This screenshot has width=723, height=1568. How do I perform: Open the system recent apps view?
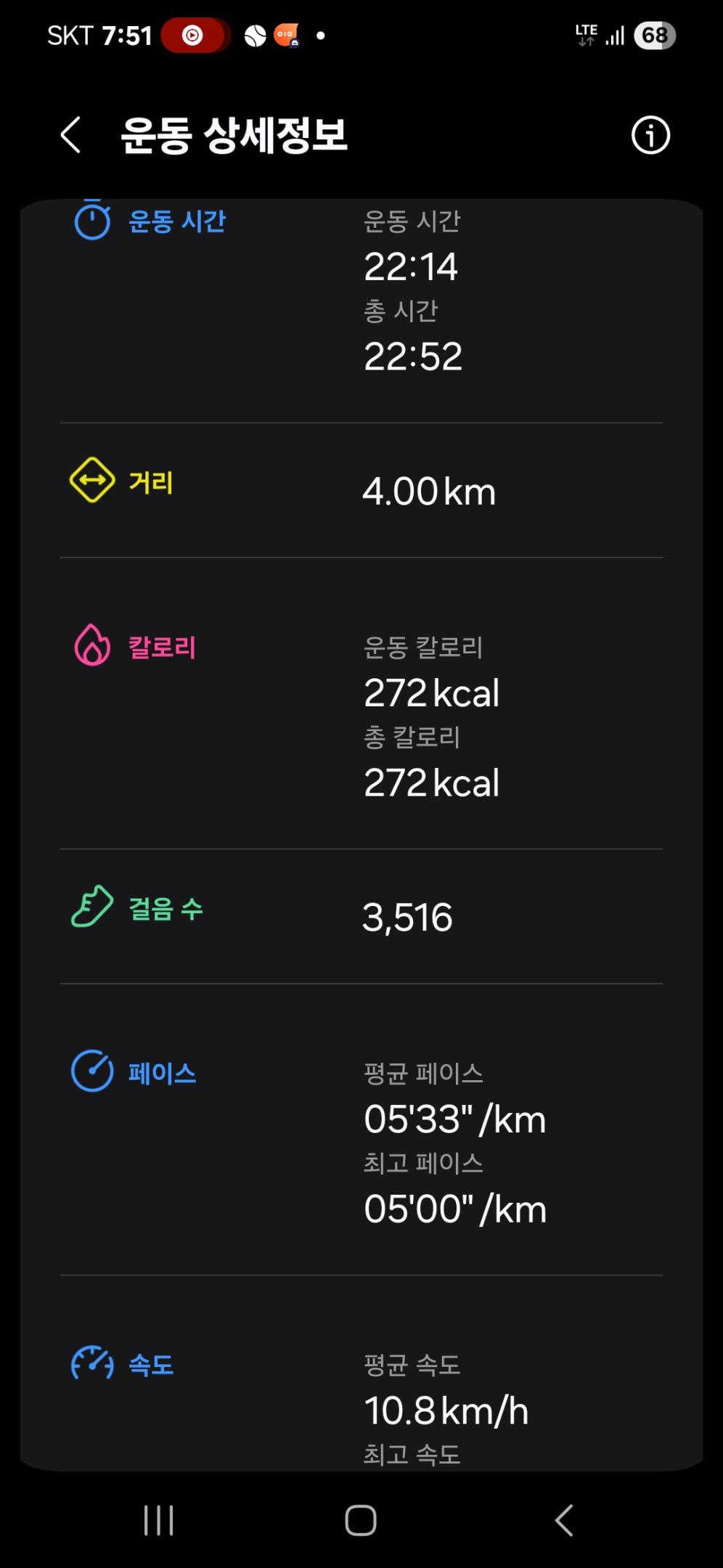(x=158, y=1520)
